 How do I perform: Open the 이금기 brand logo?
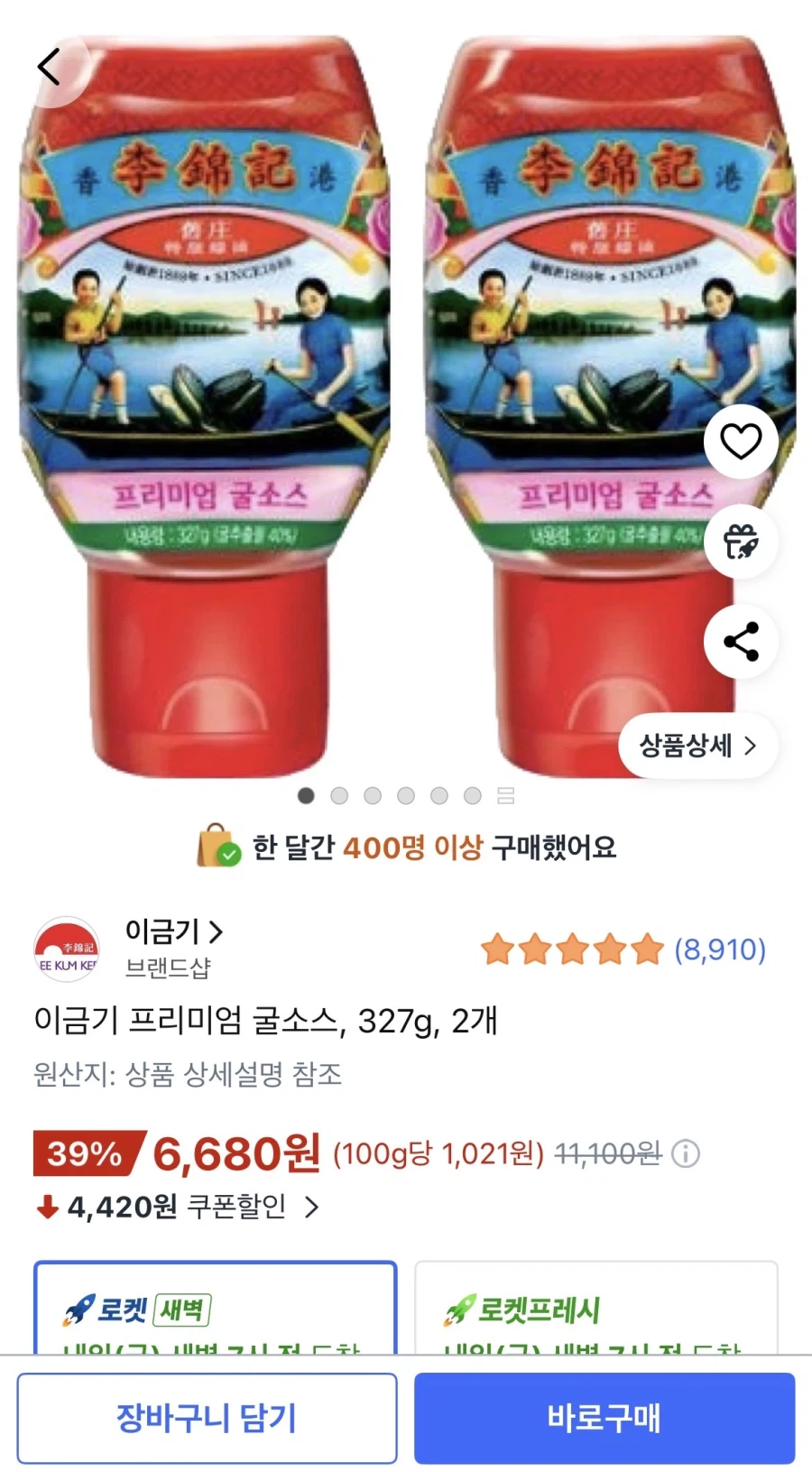point(65,948)
